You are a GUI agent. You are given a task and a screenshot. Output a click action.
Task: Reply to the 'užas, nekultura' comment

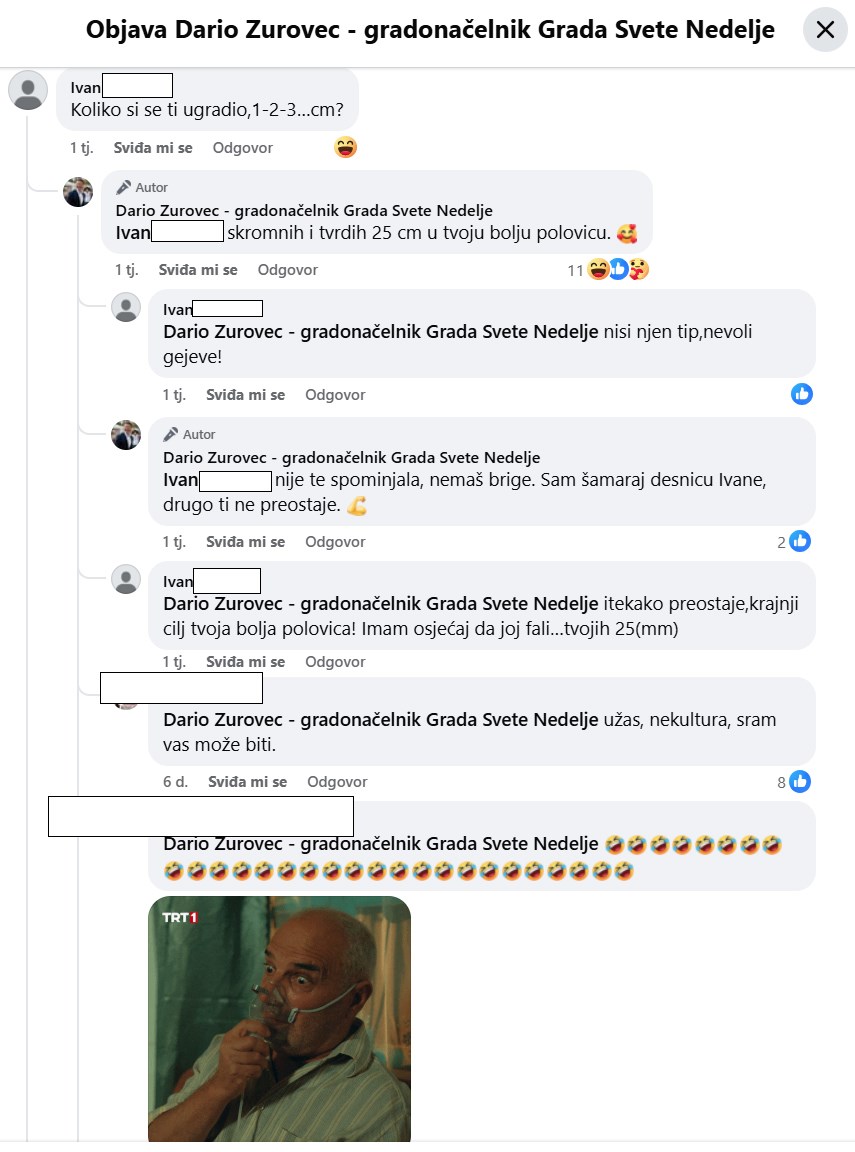click(337, 782)
